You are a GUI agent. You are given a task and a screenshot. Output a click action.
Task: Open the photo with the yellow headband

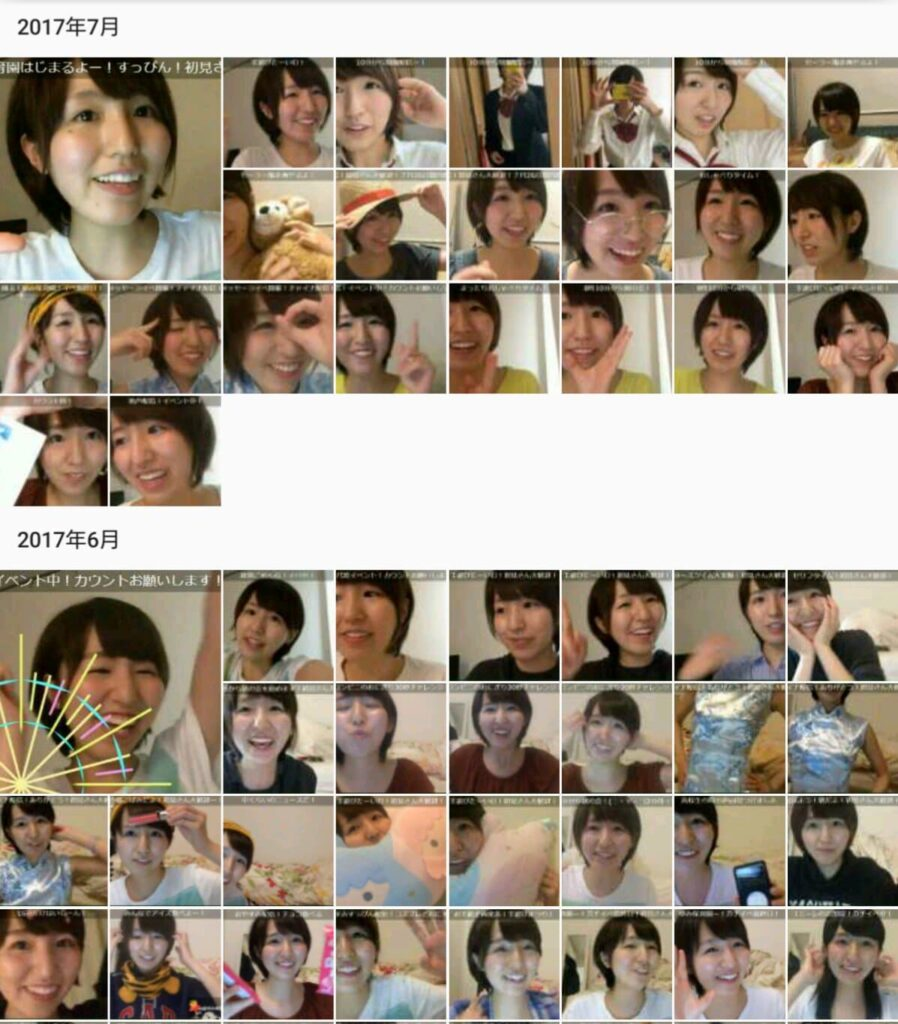pyautogui.click(x=53, y=338)
